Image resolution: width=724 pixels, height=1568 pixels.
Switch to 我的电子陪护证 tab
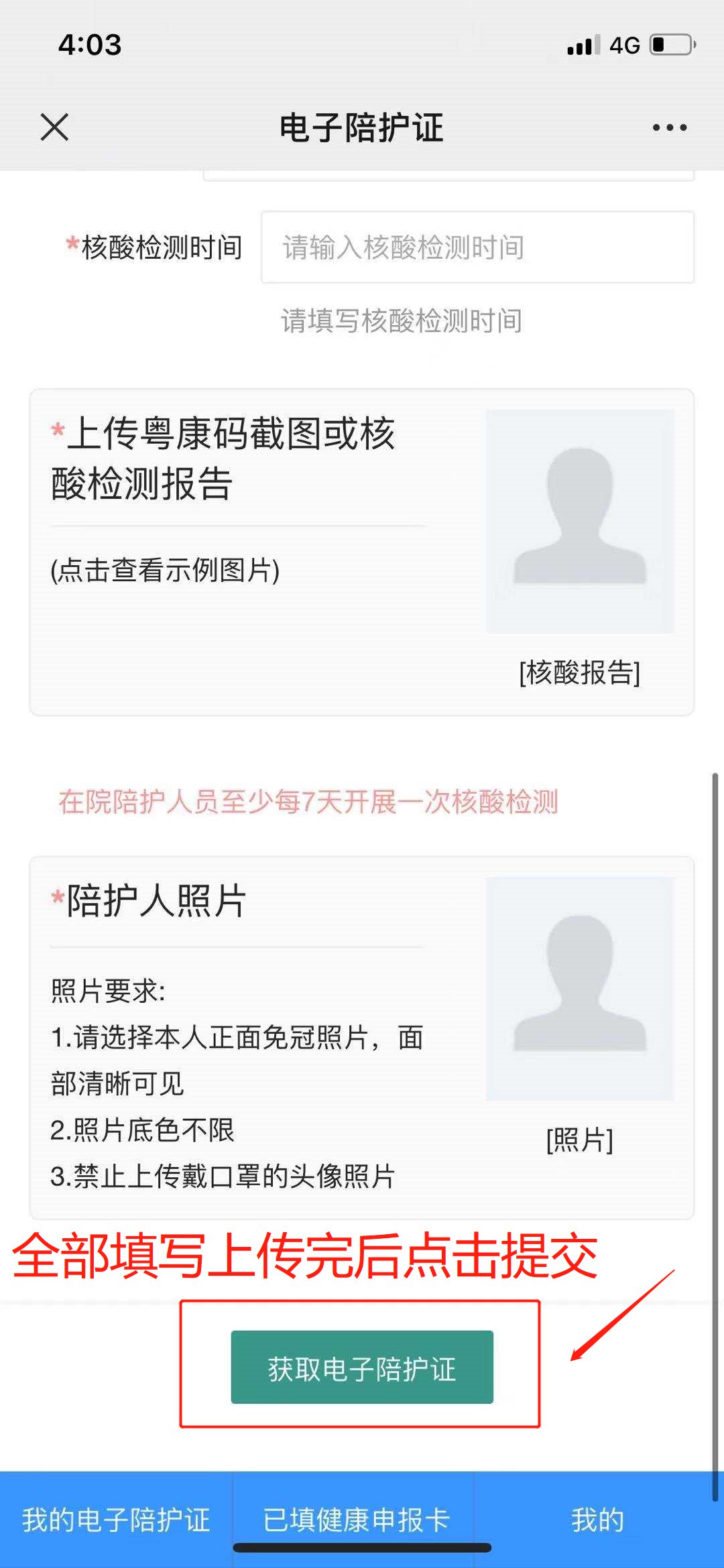[x=116, y=1519]
